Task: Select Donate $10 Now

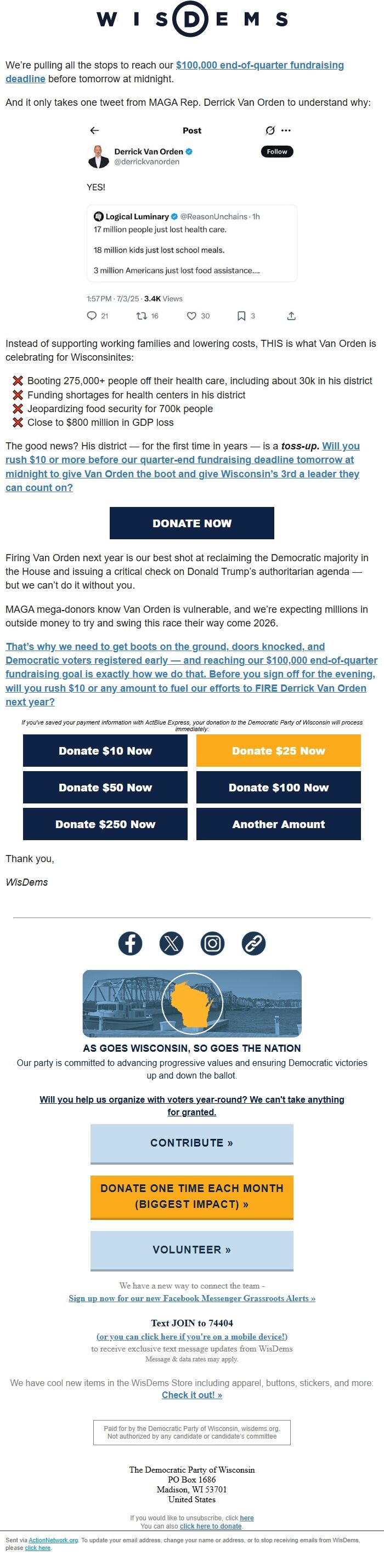Action: (105, 750)
